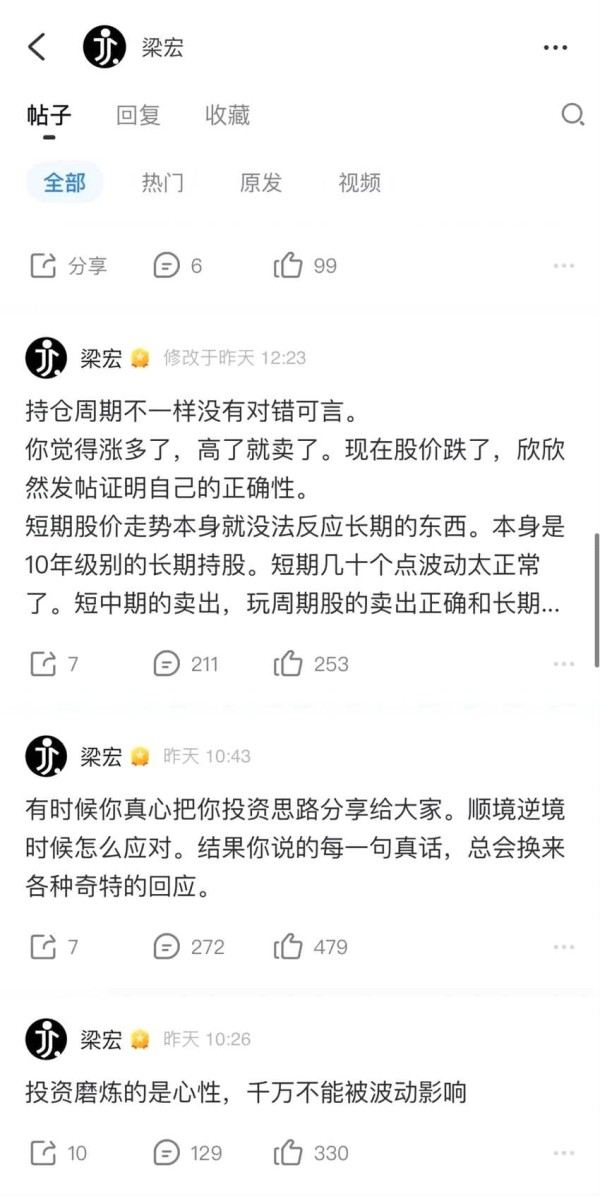The image size is (600, 1196).
Task: Select the 热门 filter chip
Action: pyautogui.click(x=162, y=183)
